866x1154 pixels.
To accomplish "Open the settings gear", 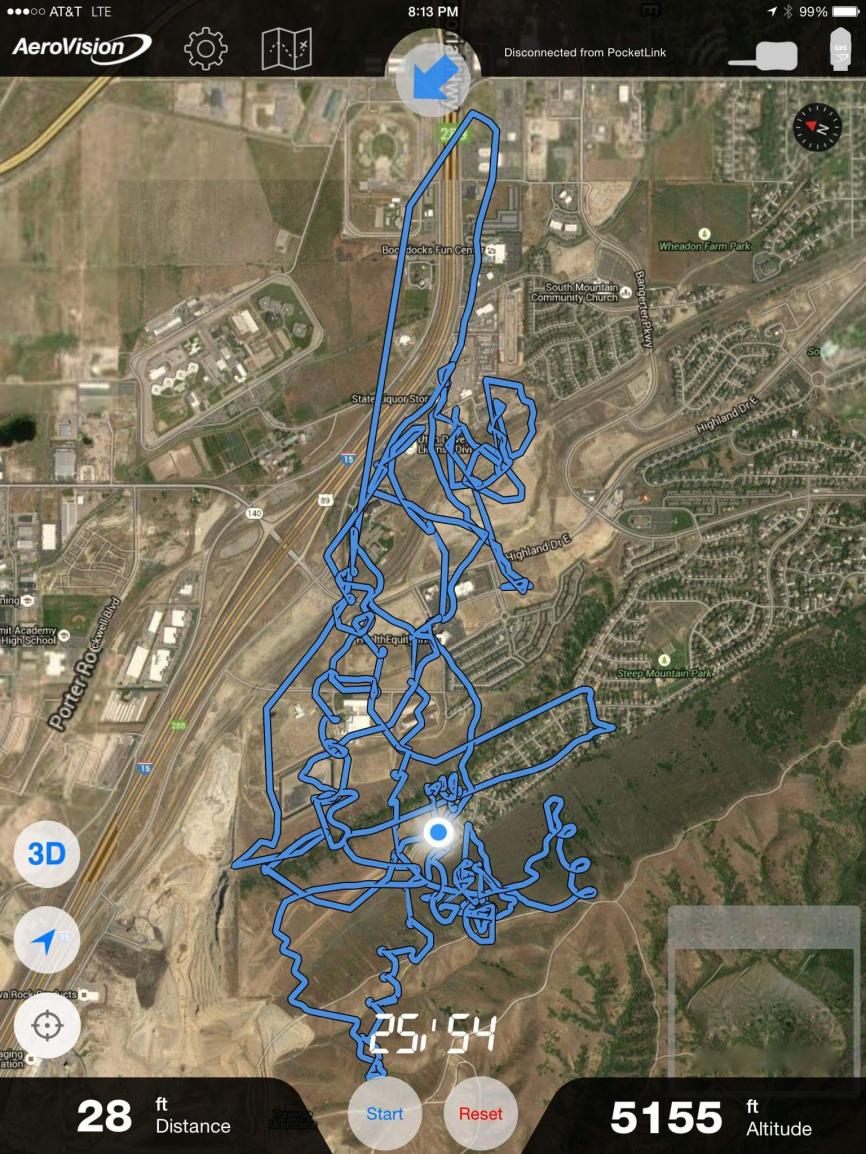I will pos(205,49).
